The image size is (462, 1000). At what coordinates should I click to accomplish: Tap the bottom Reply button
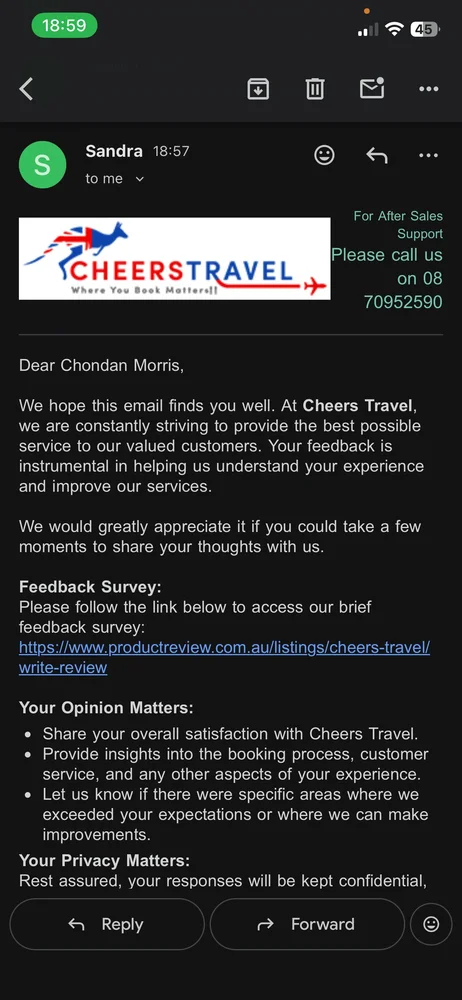(107, 924)
